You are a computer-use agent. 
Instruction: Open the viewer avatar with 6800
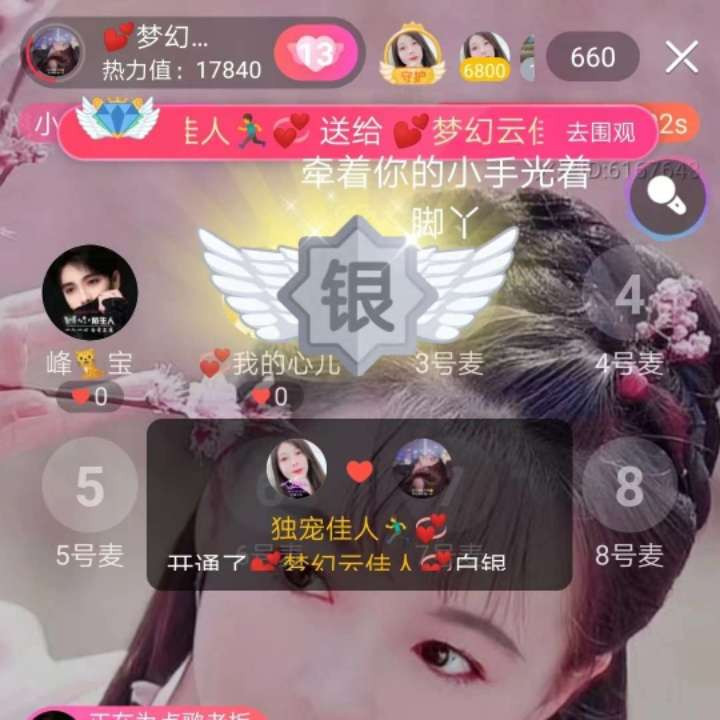click(x=485, y=57)
